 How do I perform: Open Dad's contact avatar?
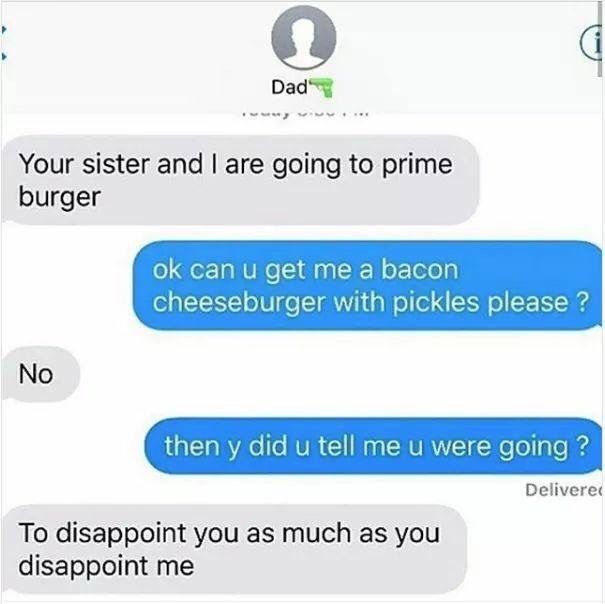click(x=301, y=42)
